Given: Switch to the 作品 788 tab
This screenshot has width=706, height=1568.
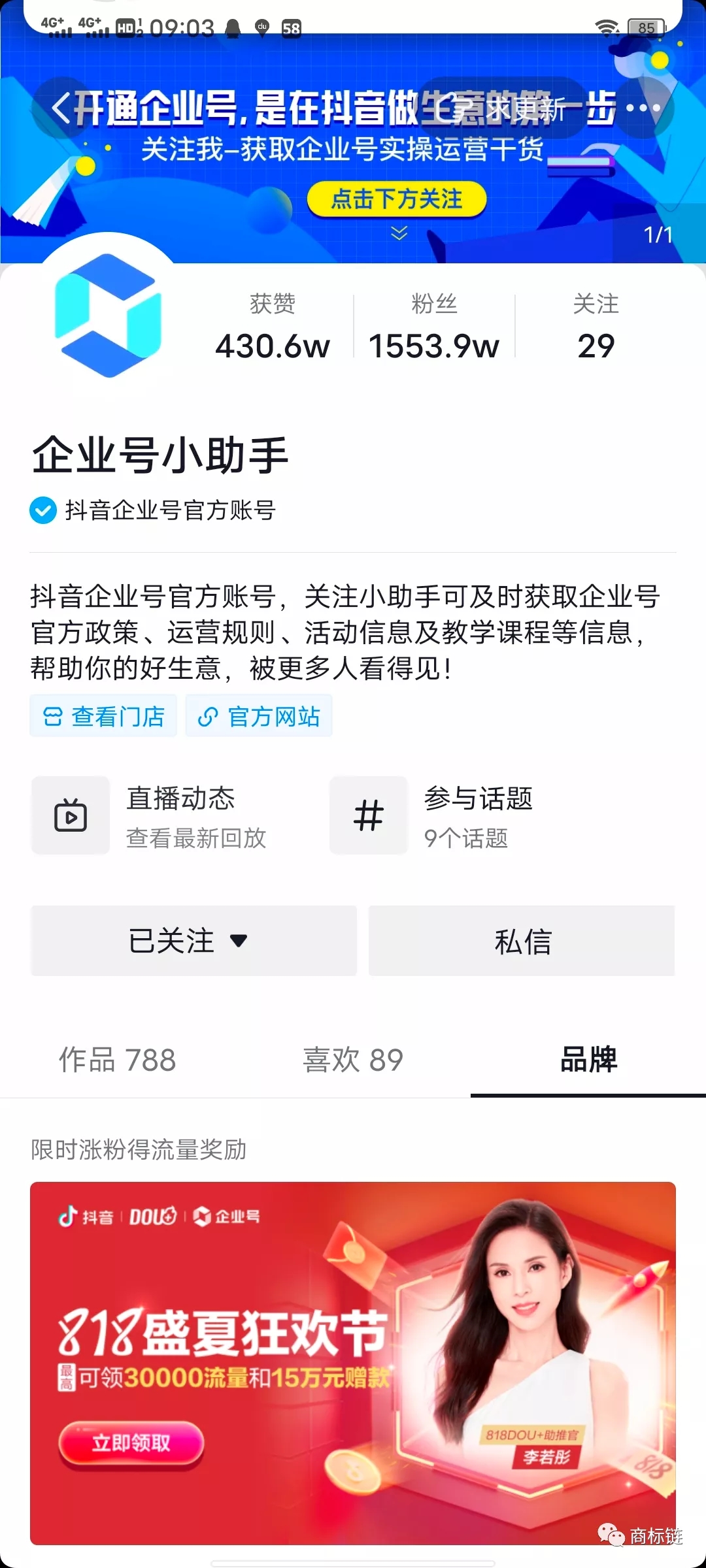Looking at the screenshot, I should (118, 1060).
